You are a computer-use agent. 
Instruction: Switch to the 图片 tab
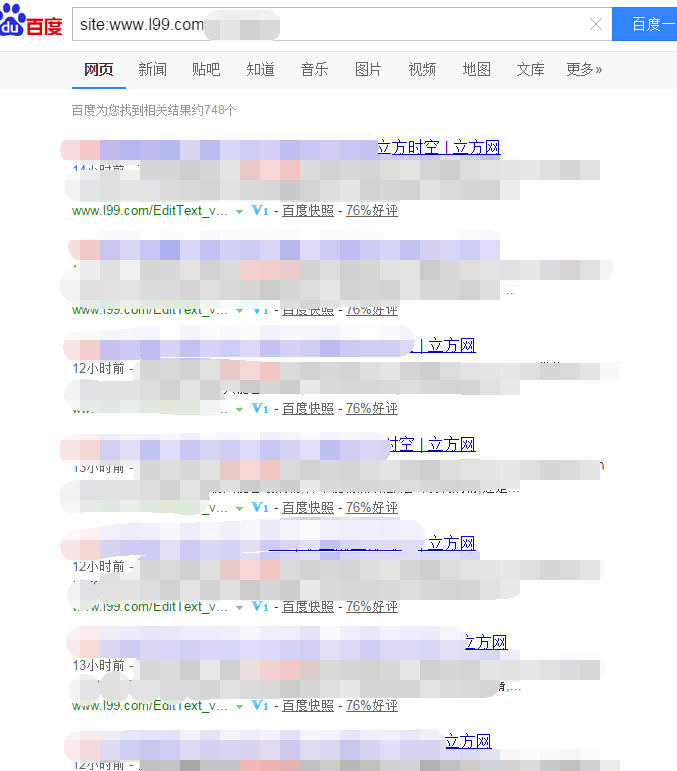(x=368, y=69)
